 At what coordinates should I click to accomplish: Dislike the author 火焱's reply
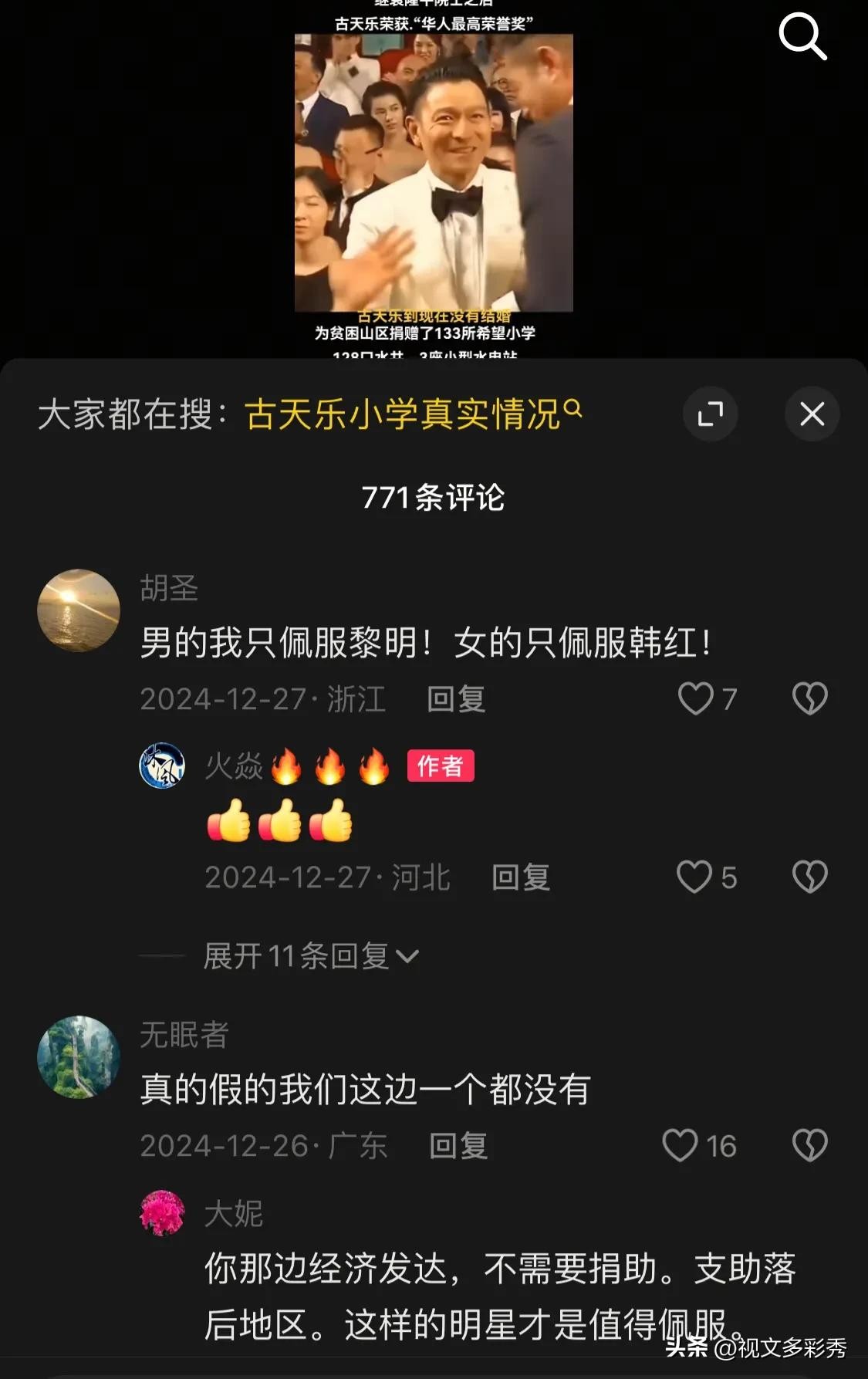pos(809,877)
